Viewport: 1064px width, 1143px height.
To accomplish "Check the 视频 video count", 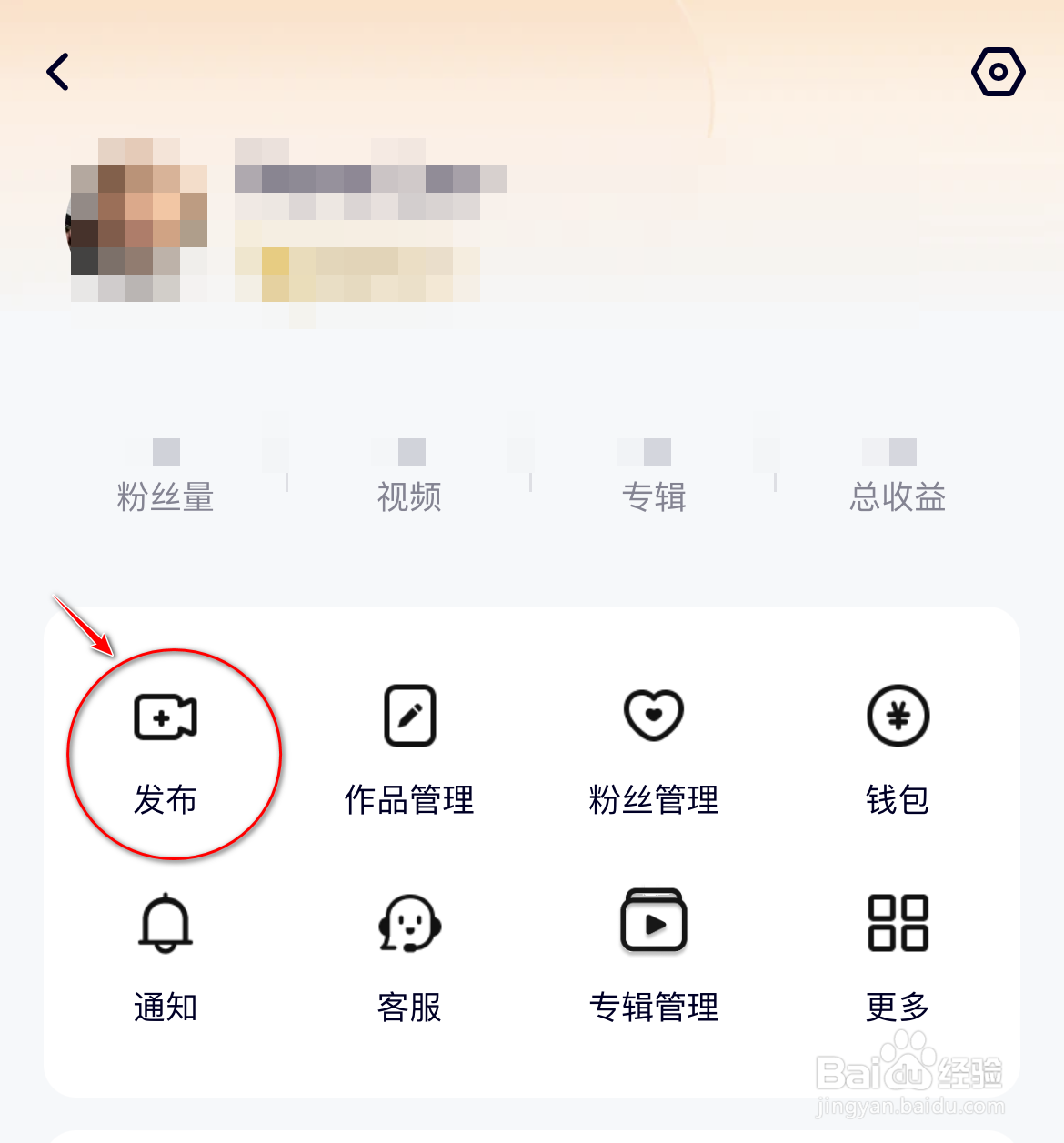I will (x=408, y=496).
